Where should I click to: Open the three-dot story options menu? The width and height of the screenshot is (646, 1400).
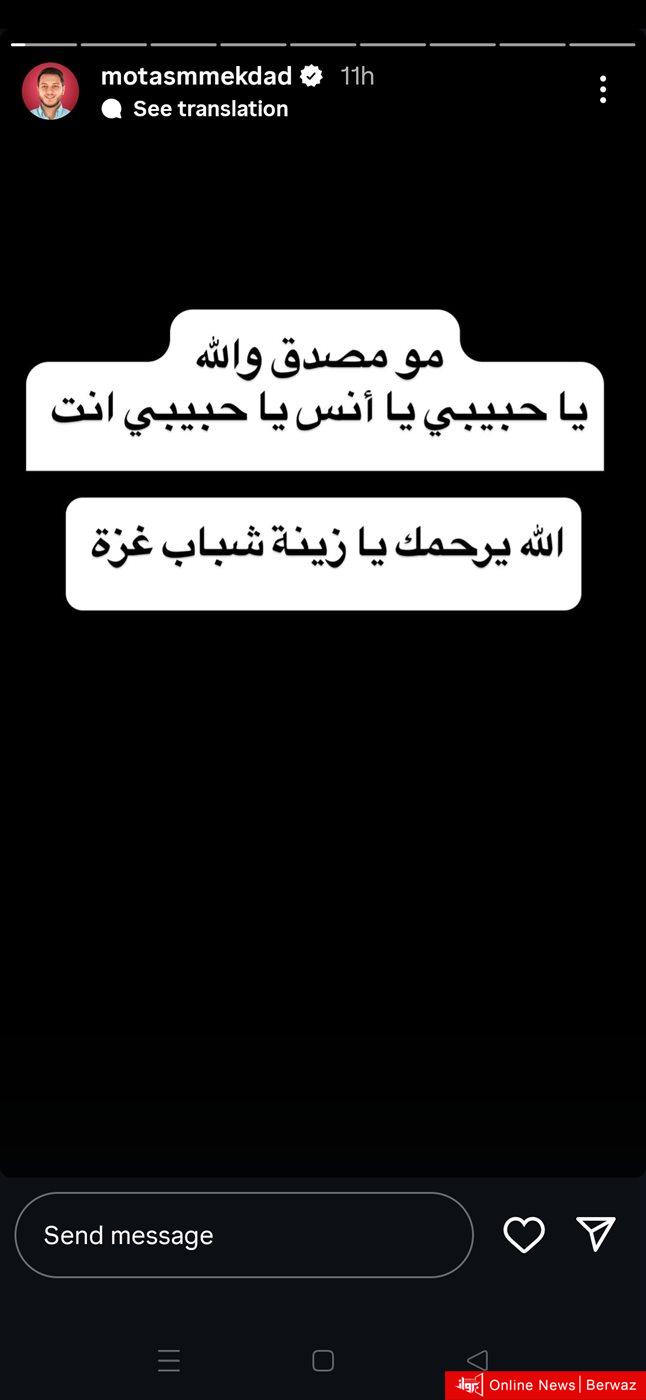(602, 90)
